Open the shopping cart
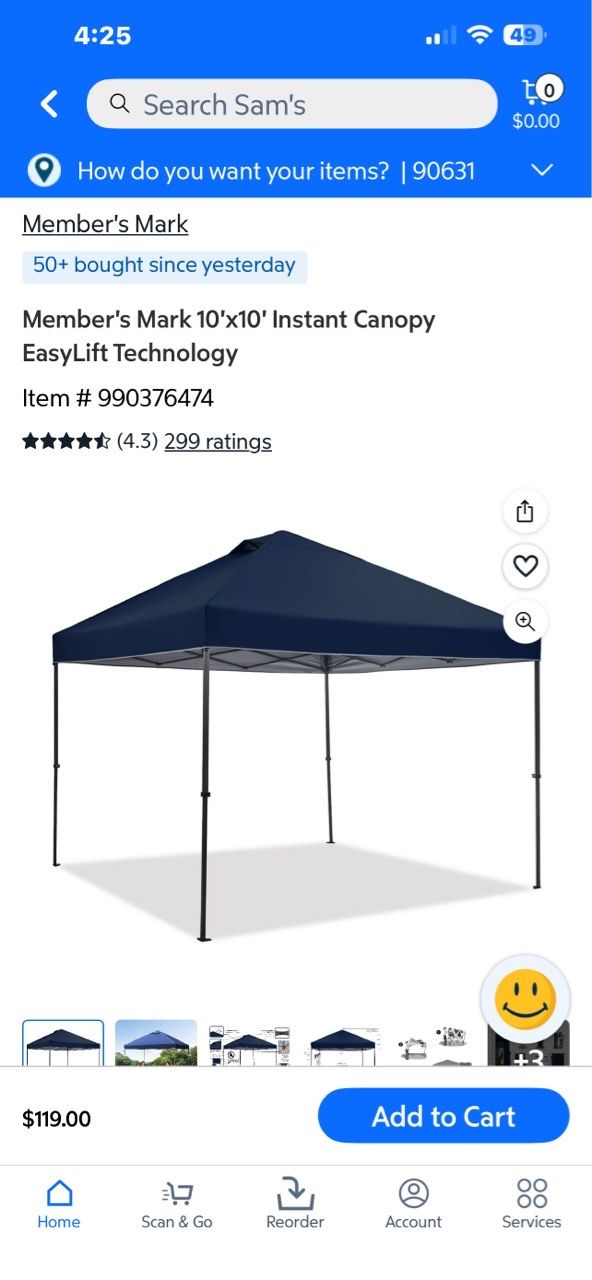 [537, 104]
